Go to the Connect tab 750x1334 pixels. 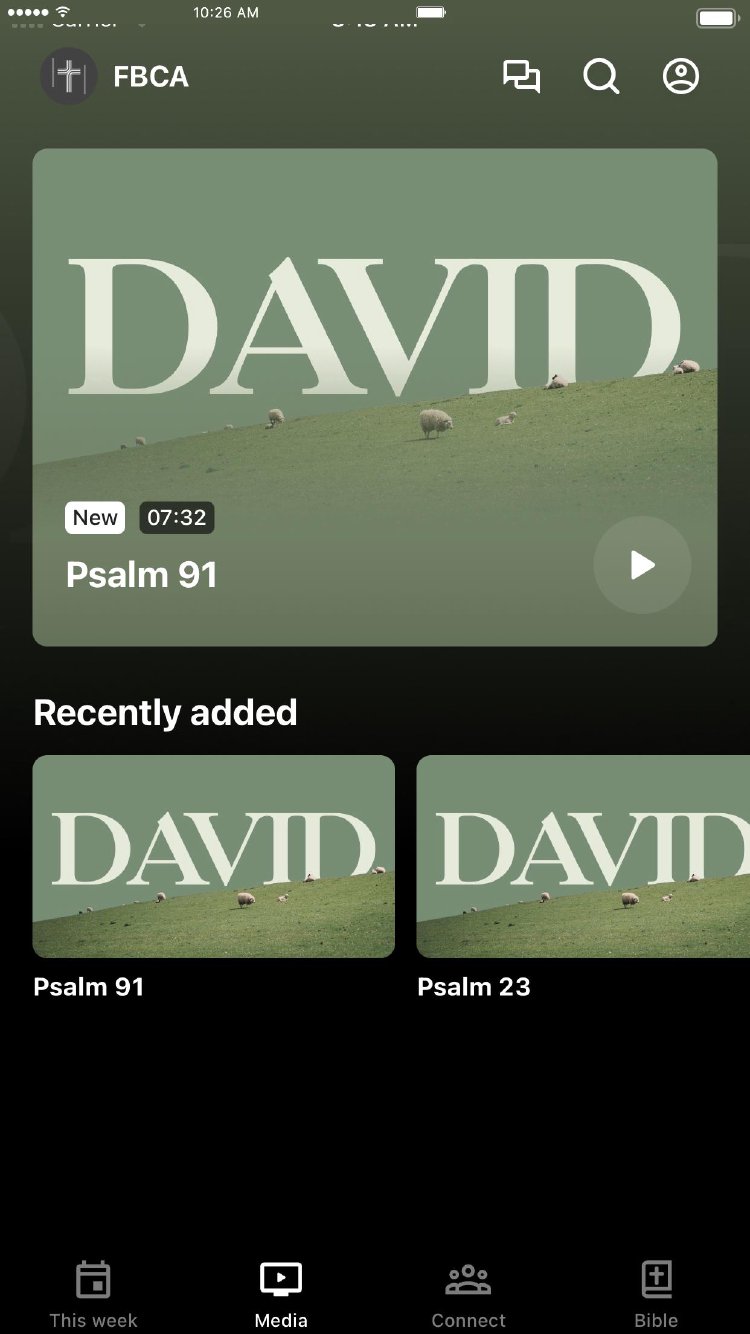tap(468, 1294)
